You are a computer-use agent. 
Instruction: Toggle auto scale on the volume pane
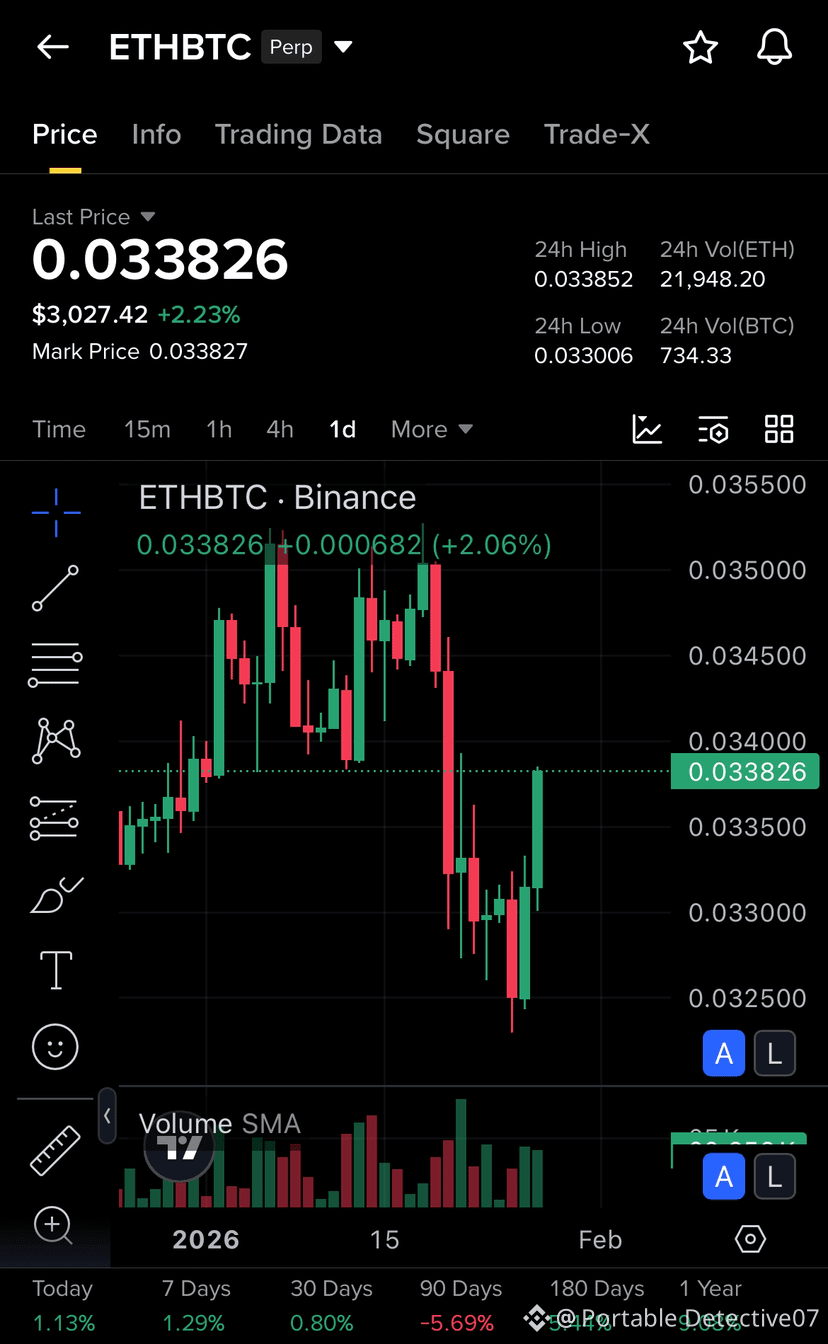[724, 1177]
